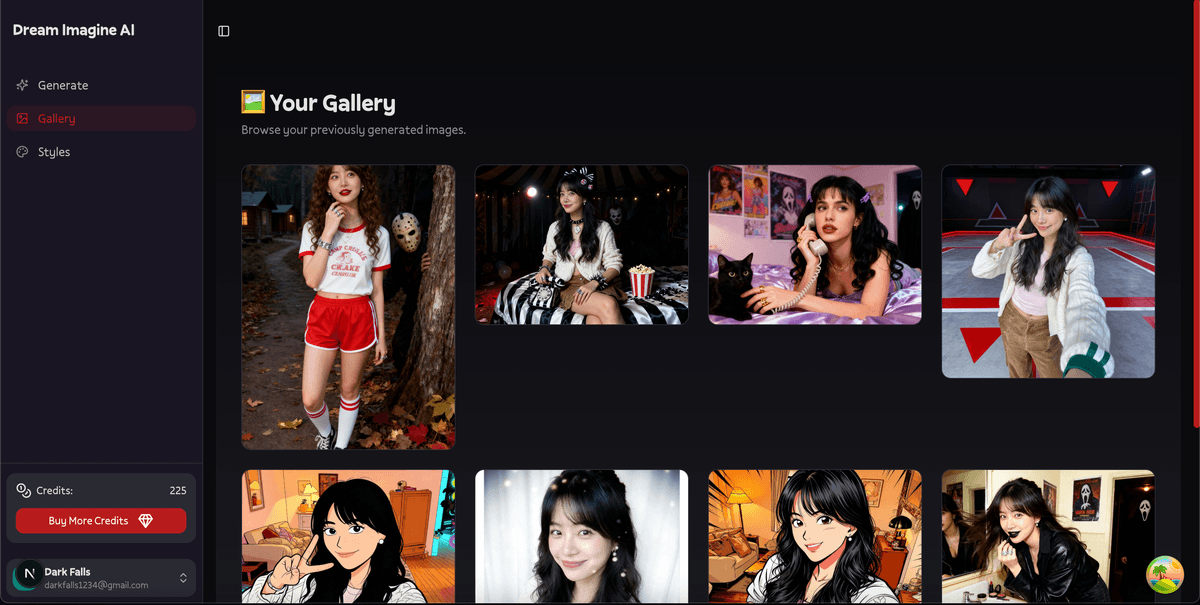Image resolution: width=1200 pixels, height=605 pixels.
Task: Tap Buy More Credits
Action: (101, 521)
